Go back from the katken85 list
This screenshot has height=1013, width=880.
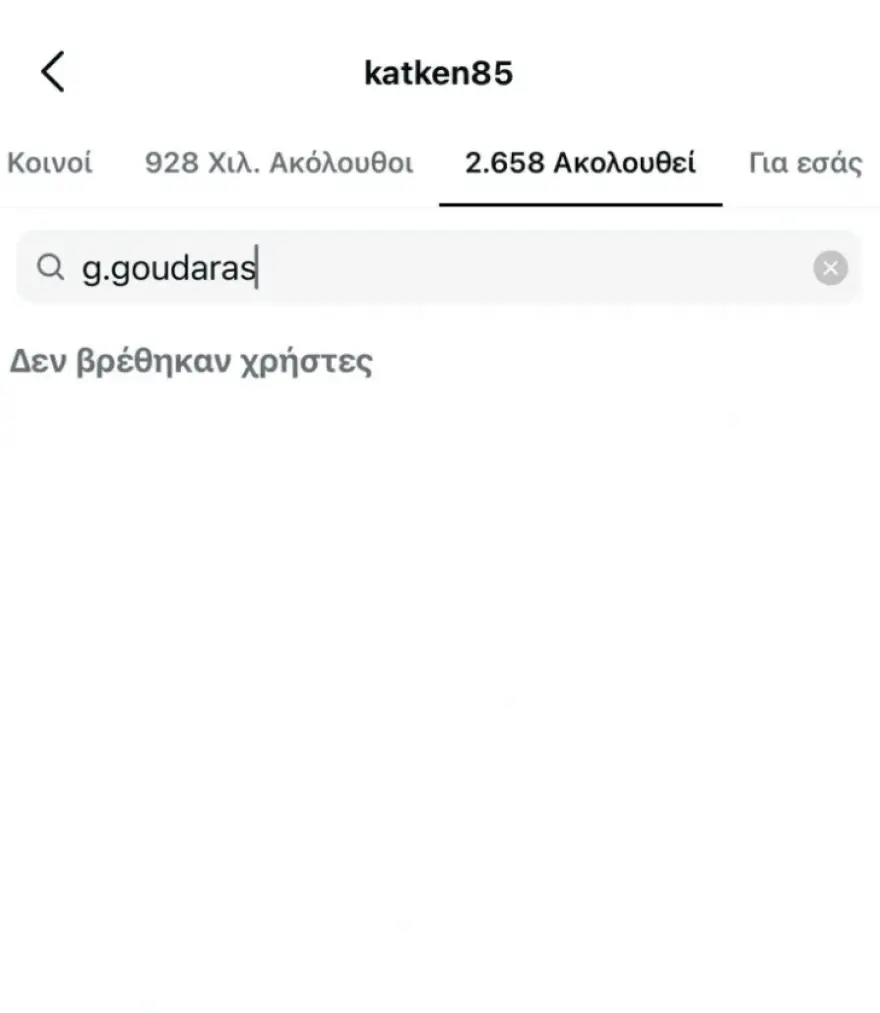53,73
